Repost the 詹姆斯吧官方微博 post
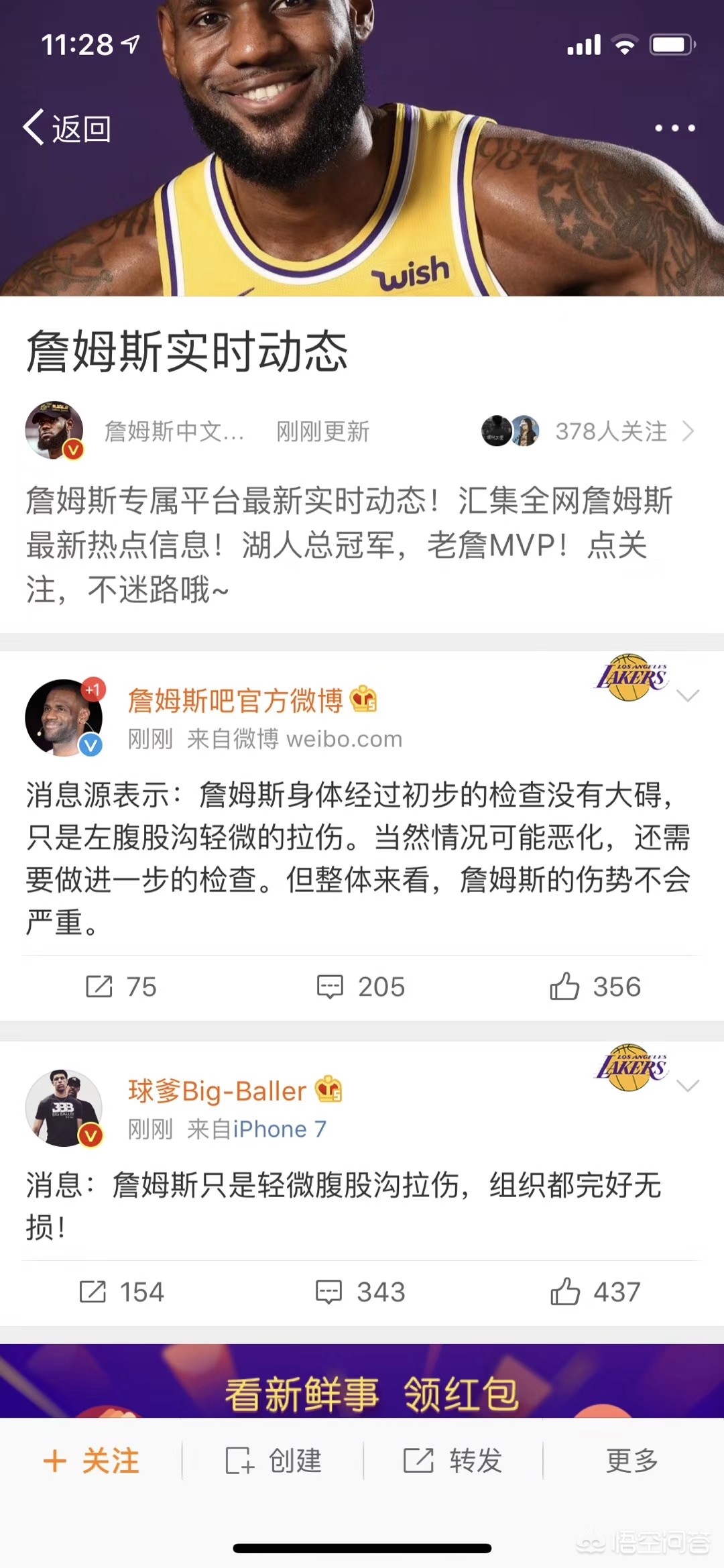The image size is (724, 1568). click(x=121, y=987)
